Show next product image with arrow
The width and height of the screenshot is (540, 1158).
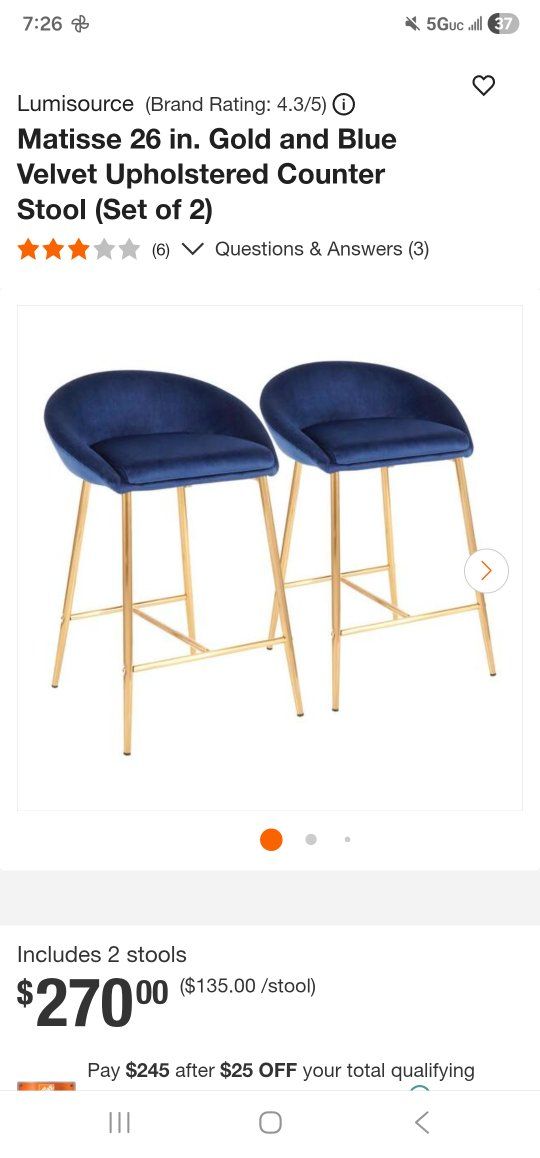tap(486, 570)
